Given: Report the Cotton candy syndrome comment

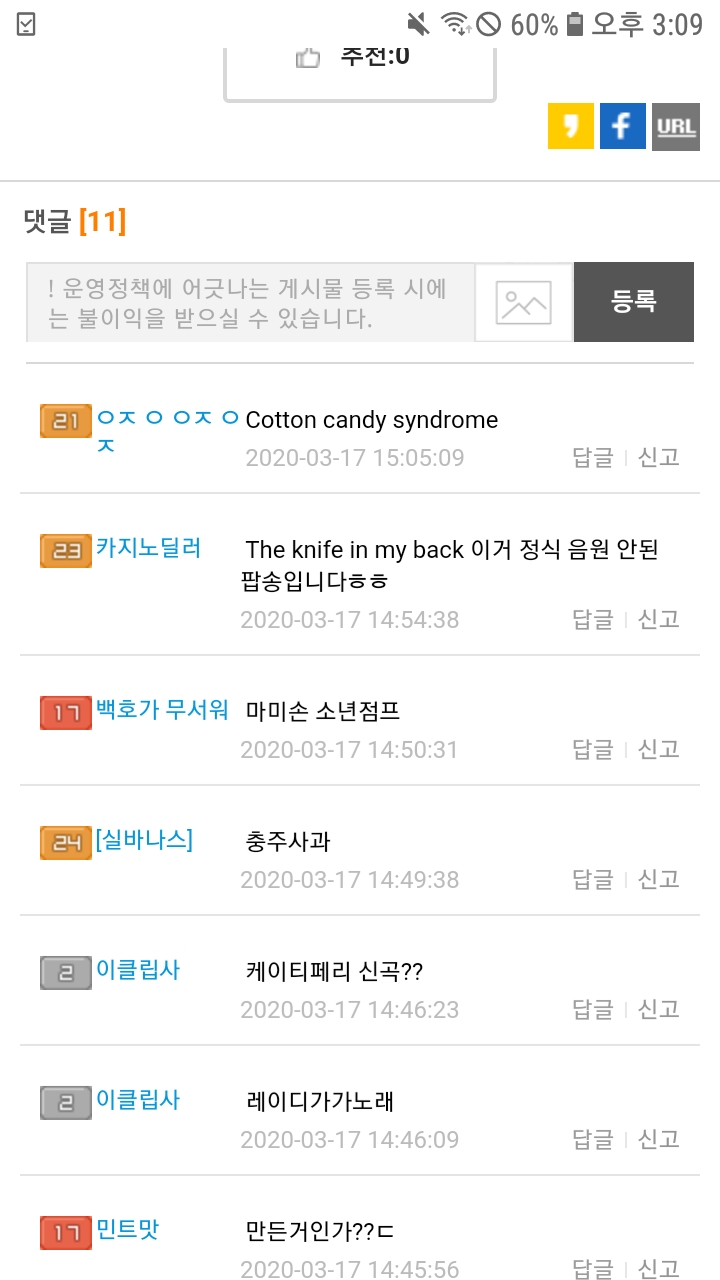Looking at the screenshot, I should [659, 457].
